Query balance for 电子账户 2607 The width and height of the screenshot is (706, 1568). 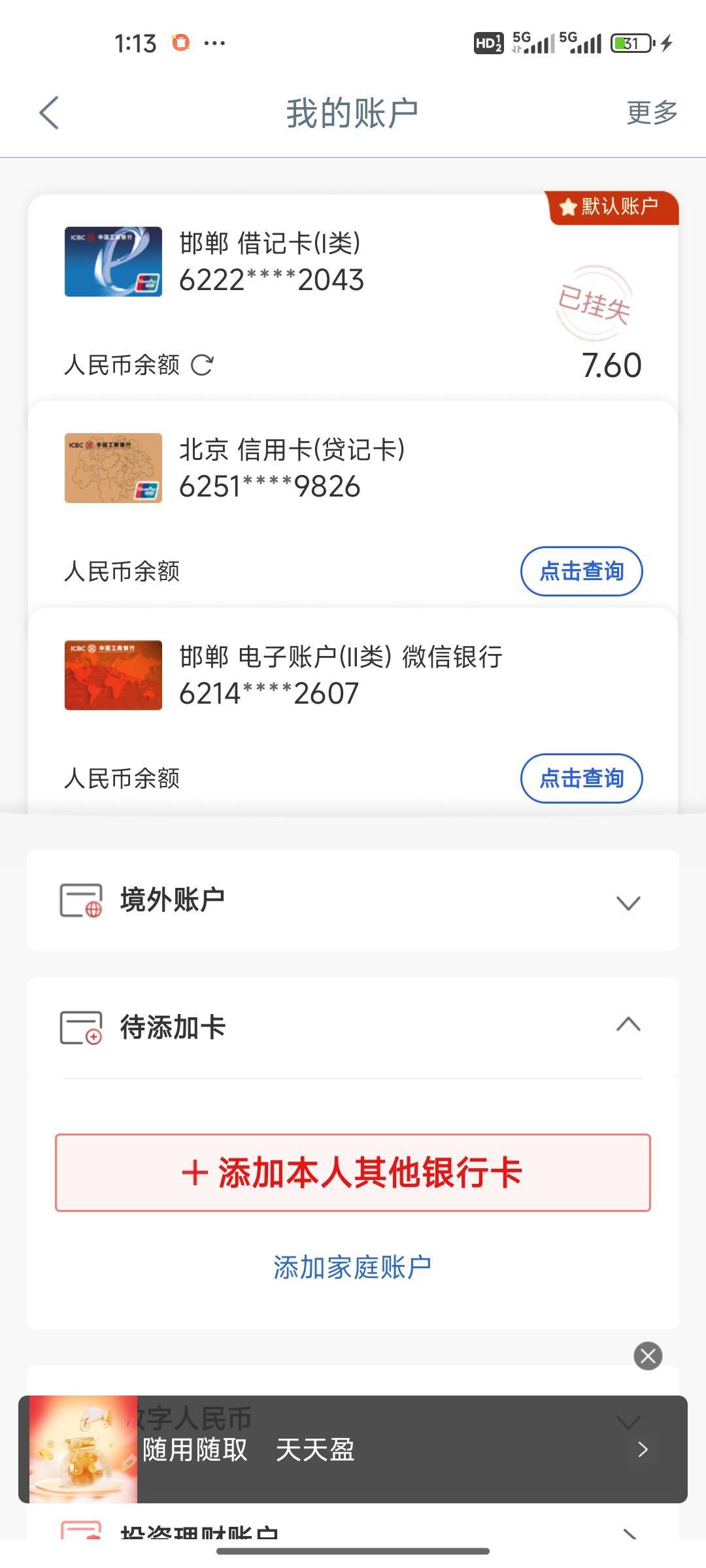click(x=581, y=778)
